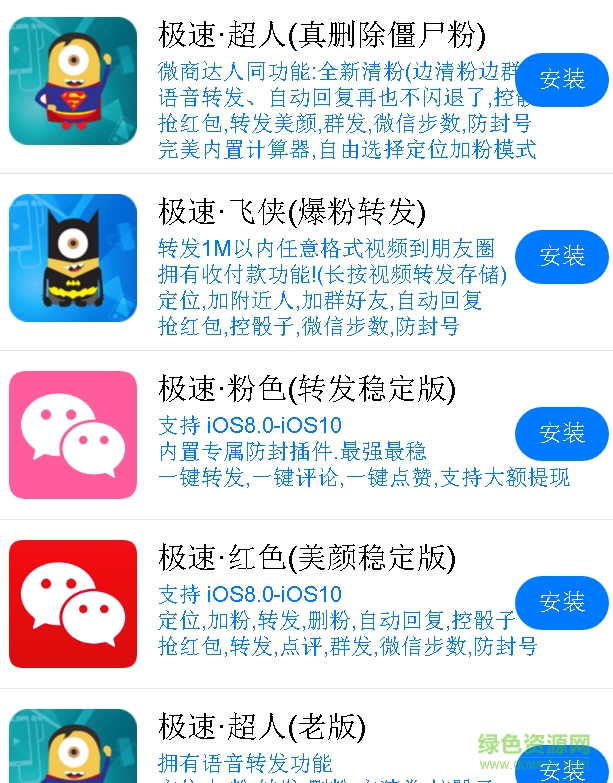This screenshot has width=613, height=783.
Task: Install 极速·粉色(转发稳定版)
Action: 561,433
